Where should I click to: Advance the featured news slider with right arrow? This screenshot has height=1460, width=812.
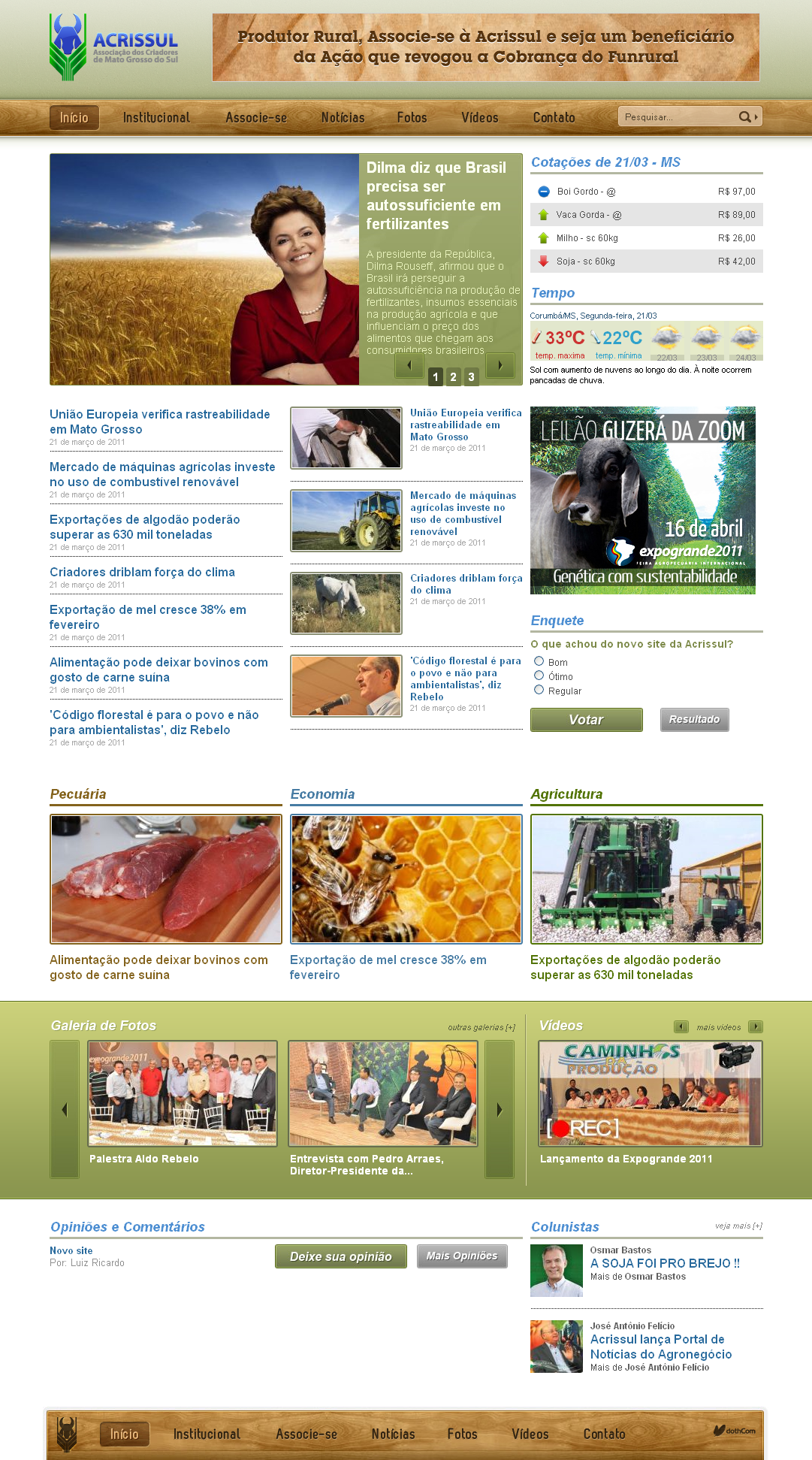point(500,365)
